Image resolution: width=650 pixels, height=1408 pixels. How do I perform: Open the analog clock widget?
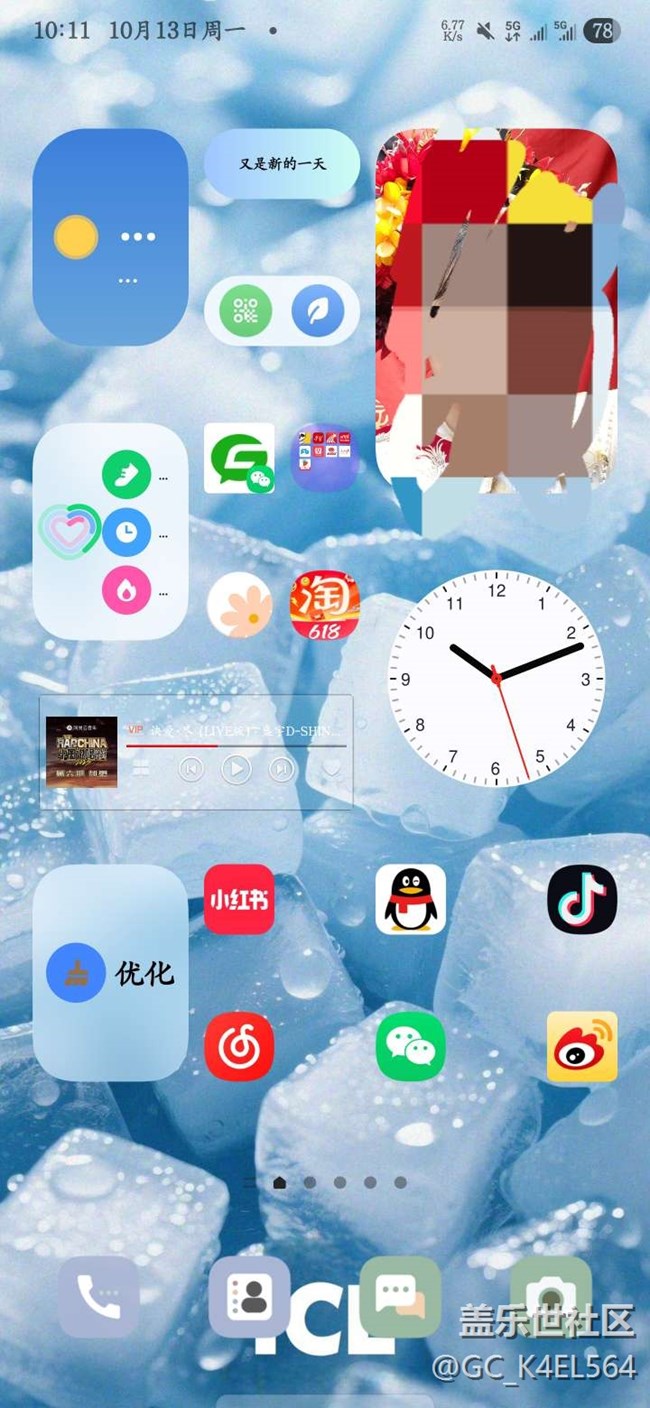tap(496, 678)
